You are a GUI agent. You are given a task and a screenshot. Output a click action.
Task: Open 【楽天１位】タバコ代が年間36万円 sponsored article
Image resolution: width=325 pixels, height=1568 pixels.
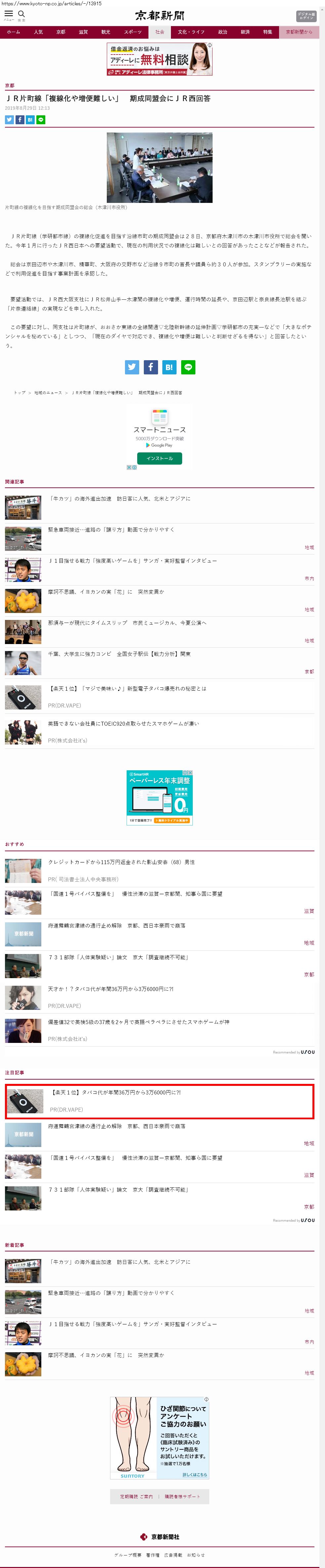click(x=116, y=1092)
